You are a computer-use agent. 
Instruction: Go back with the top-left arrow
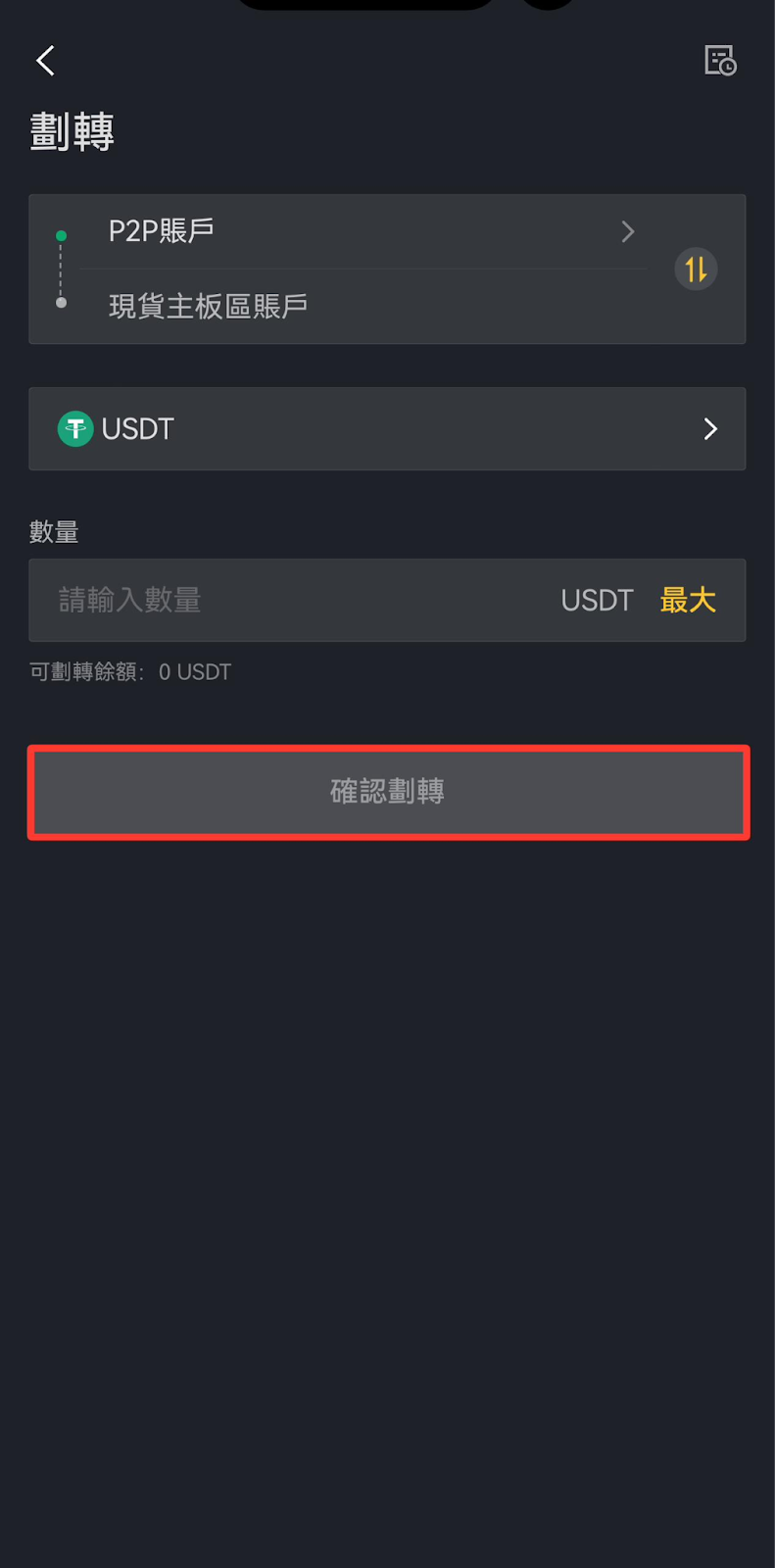(x=45, y=61)
